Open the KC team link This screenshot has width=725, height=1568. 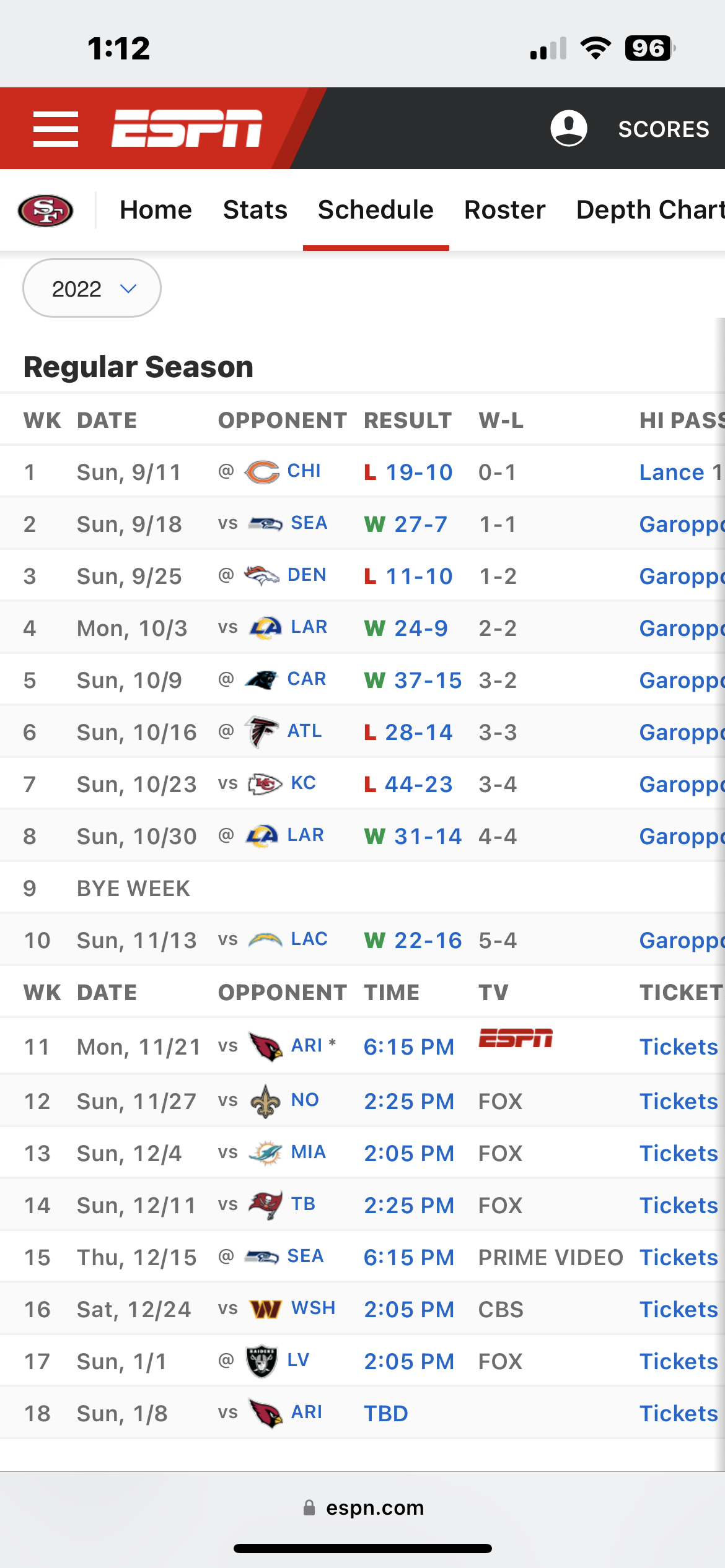pos(303,783)
